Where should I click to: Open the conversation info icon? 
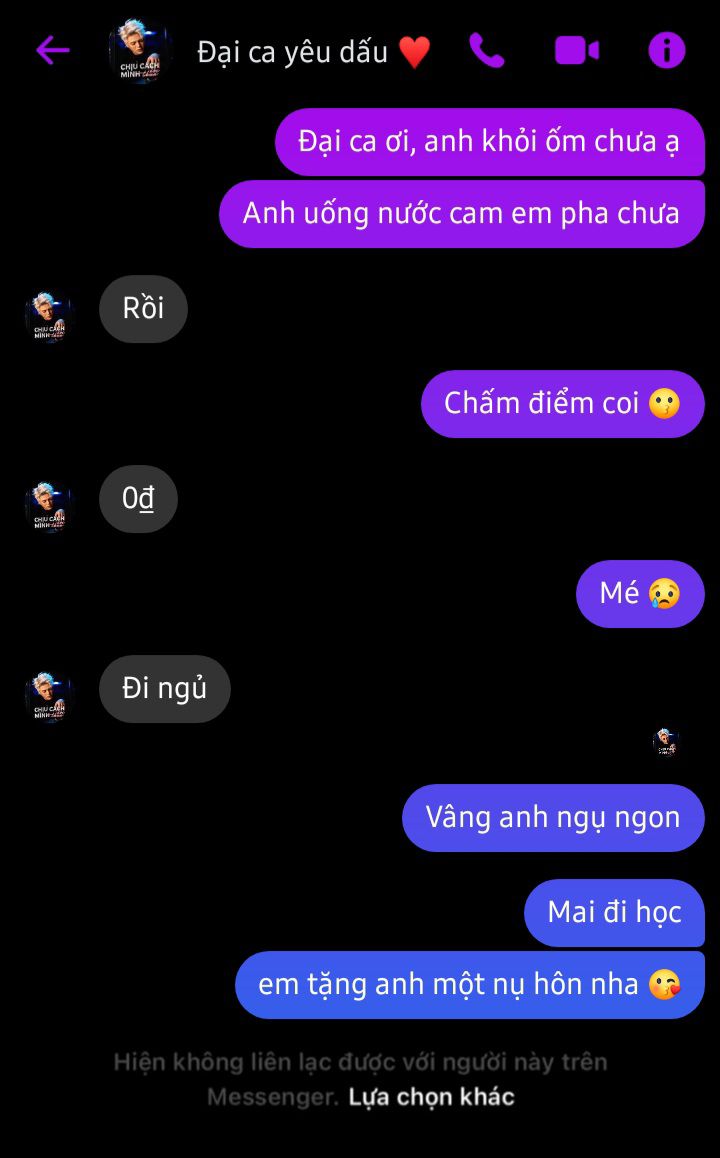pos(666,50)
